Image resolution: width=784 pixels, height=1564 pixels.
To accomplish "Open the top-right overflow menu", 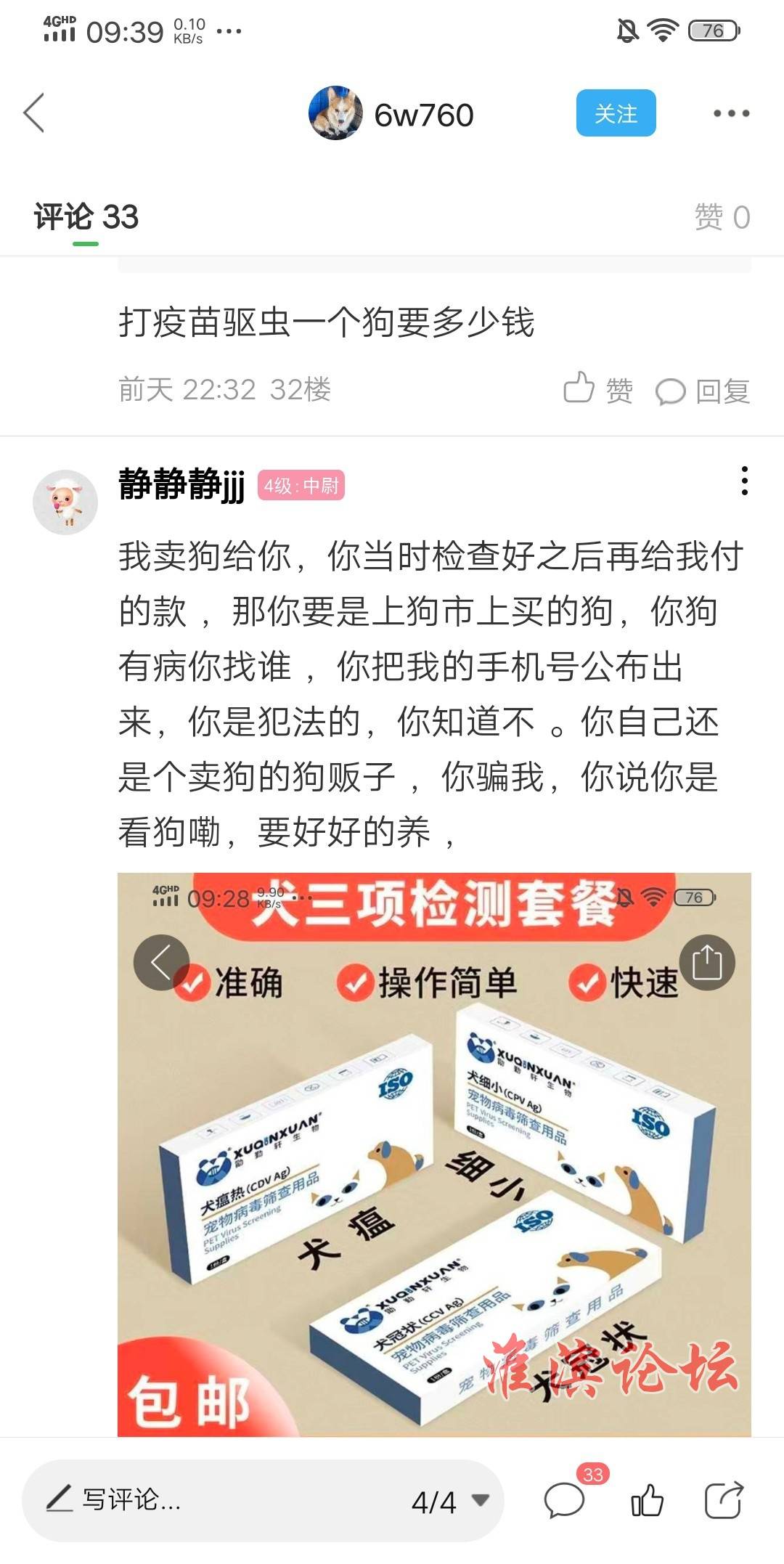I will 730,113.
